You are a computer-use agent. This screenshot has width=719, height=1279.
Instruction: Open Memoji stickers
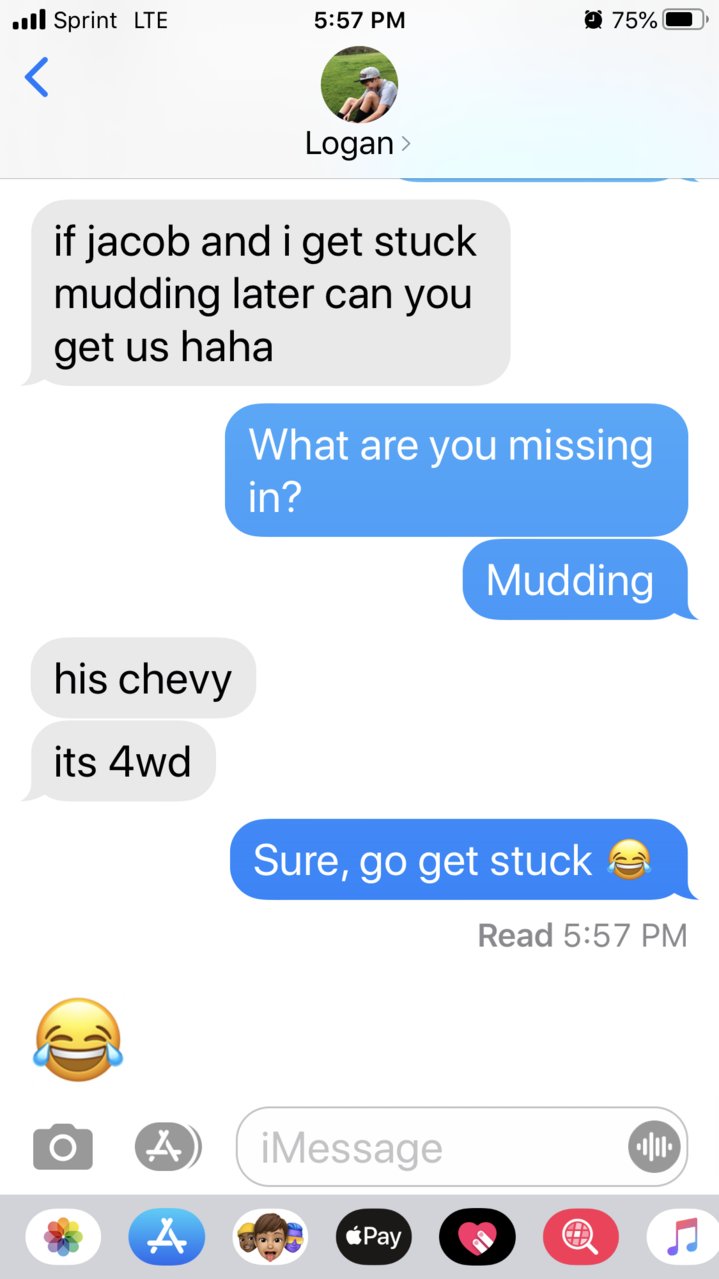tap(270, 1237)
